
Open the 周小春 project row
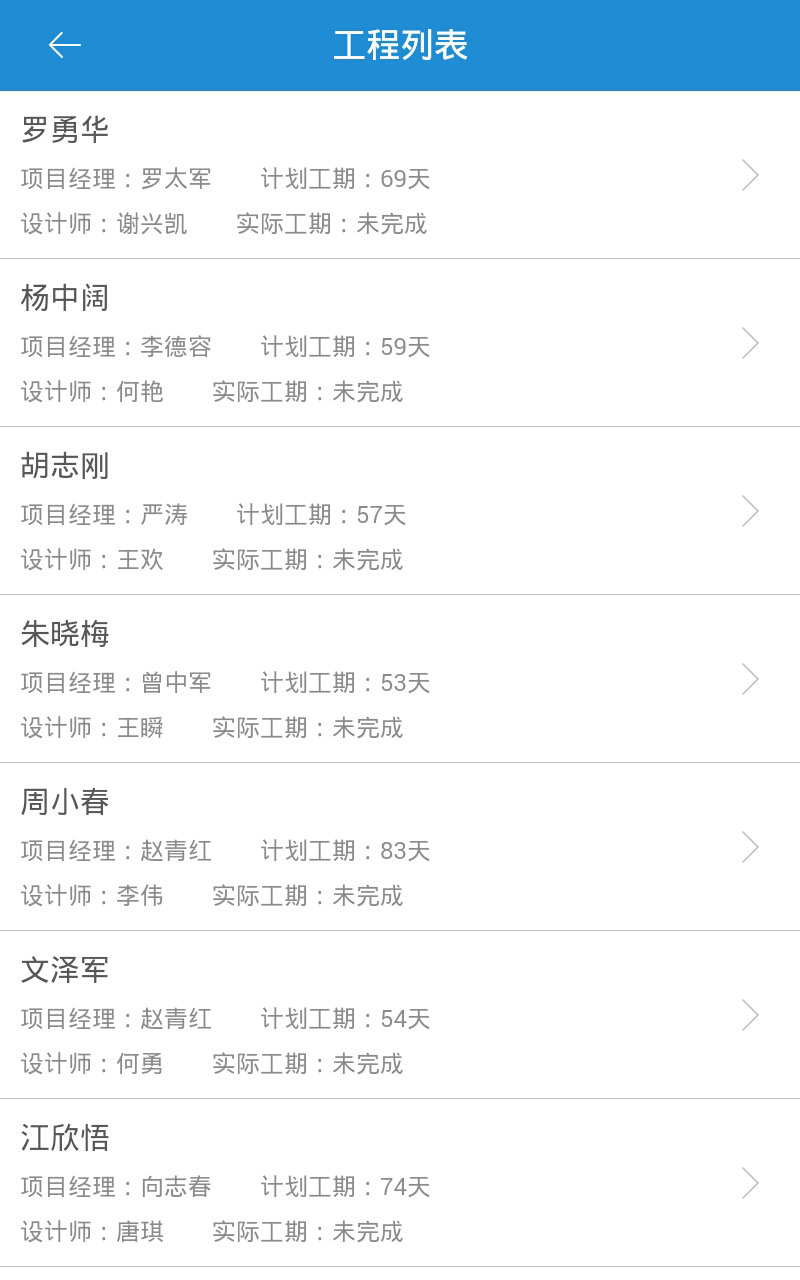(400, 847)
